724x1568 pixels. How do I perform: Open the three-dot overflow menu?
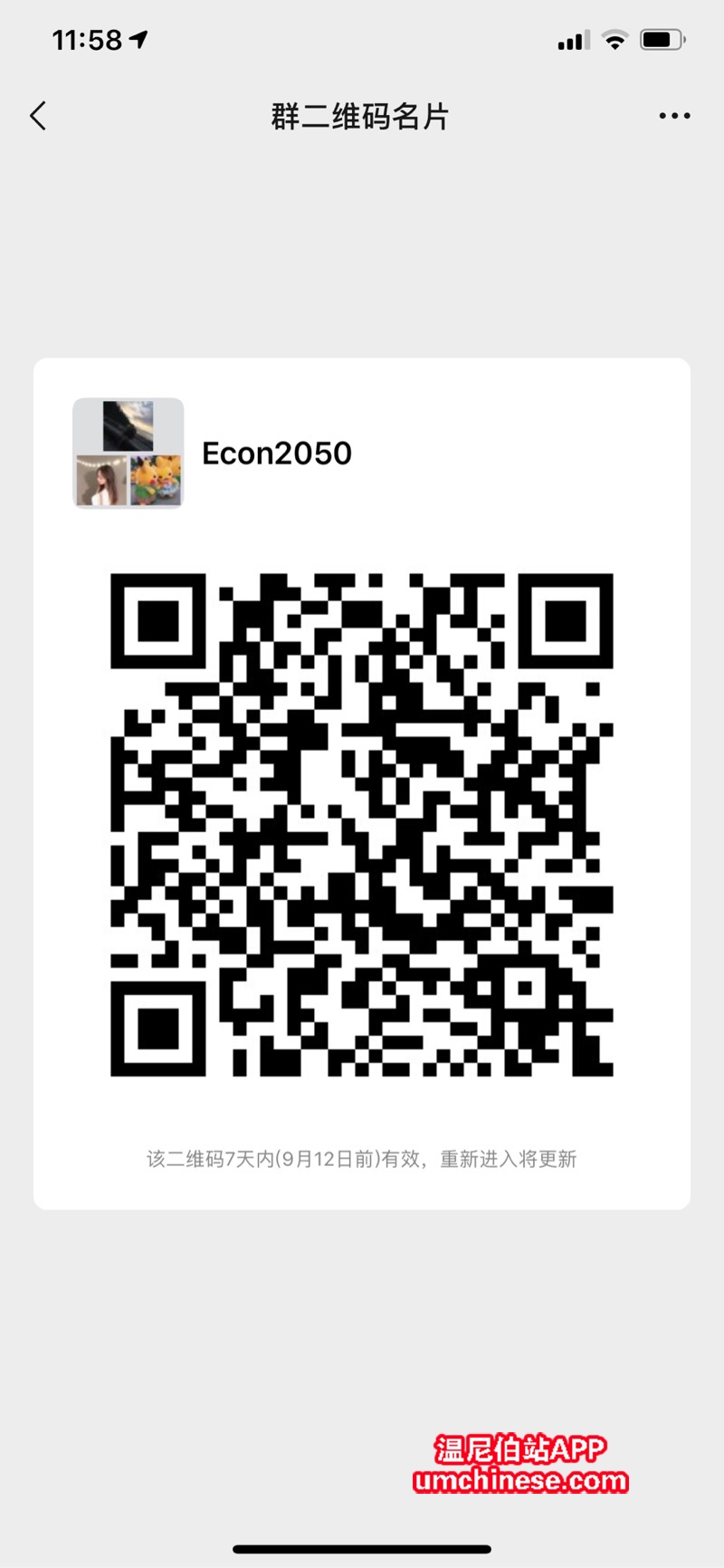(674, 116)
